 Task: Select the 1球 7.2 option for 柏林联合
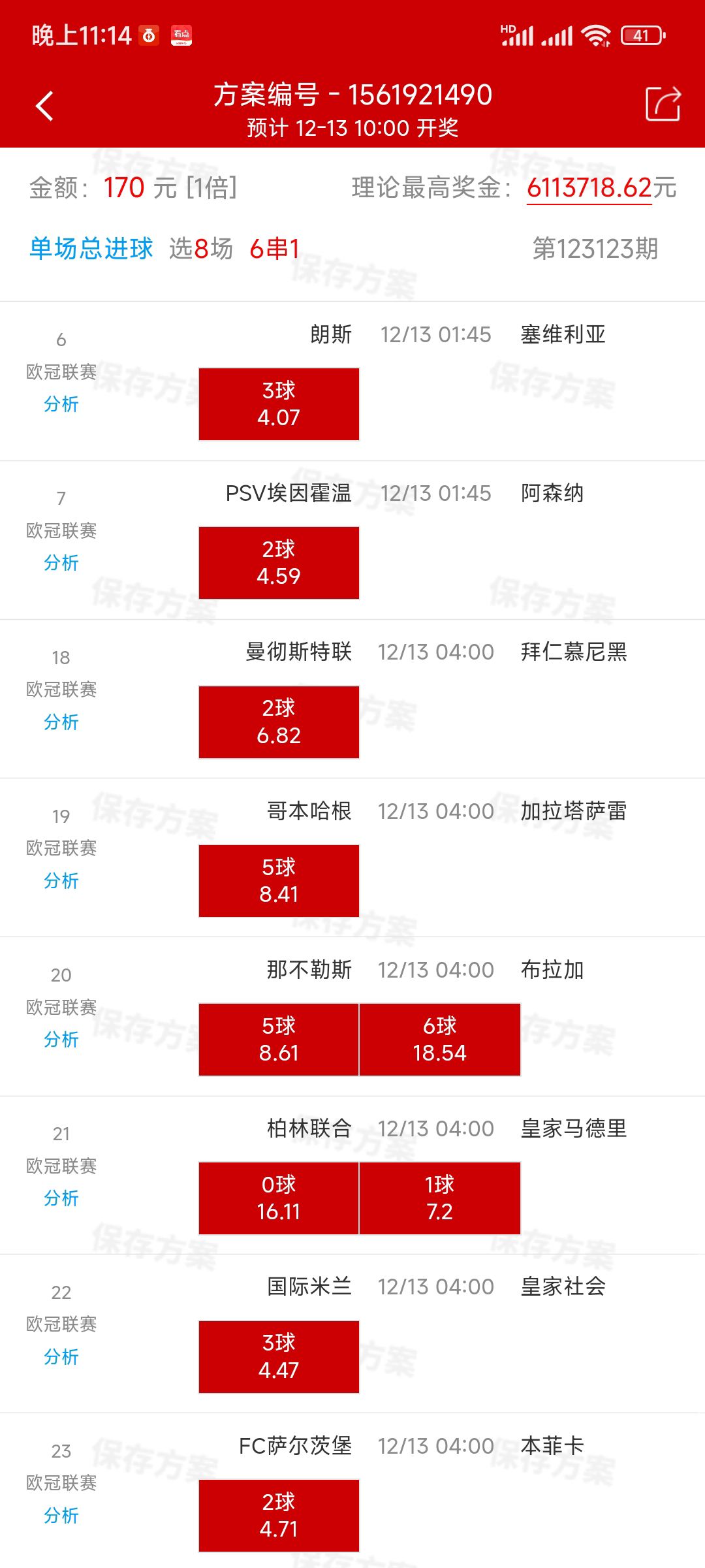click(x=439, y=1198)
